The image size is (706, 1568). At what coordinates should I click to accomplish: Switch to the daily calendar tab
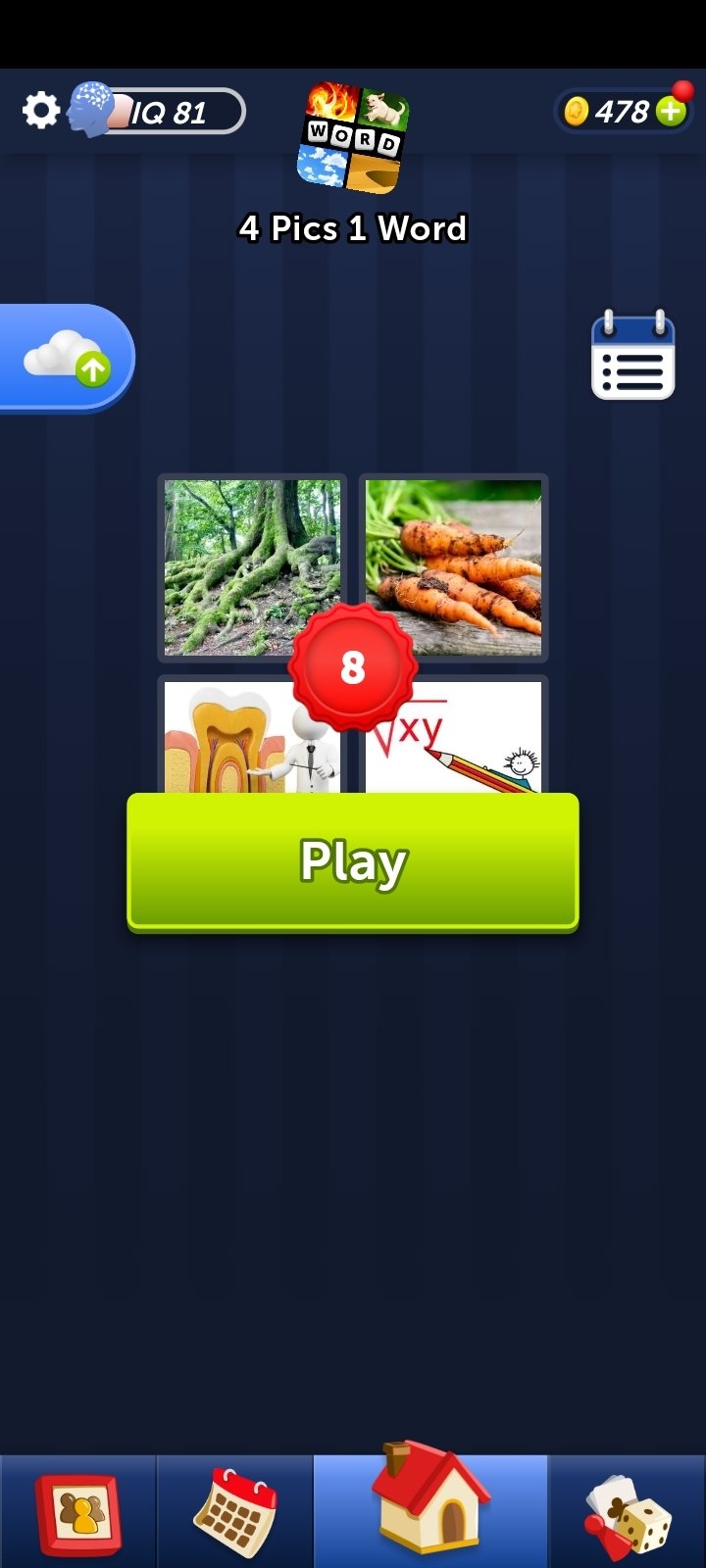point(235,1512)
